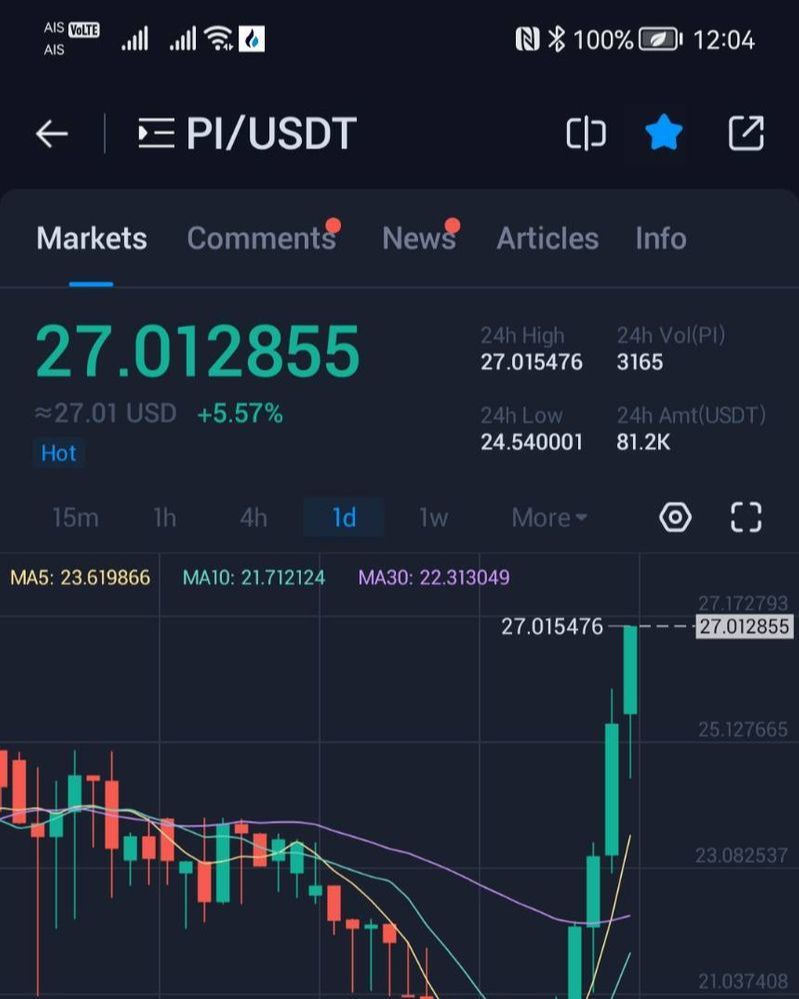The height and width of the screenshot is (999, 799).
Task: Select the 4h timeframe
Action: pyautogui.click(x=252, y=518)
